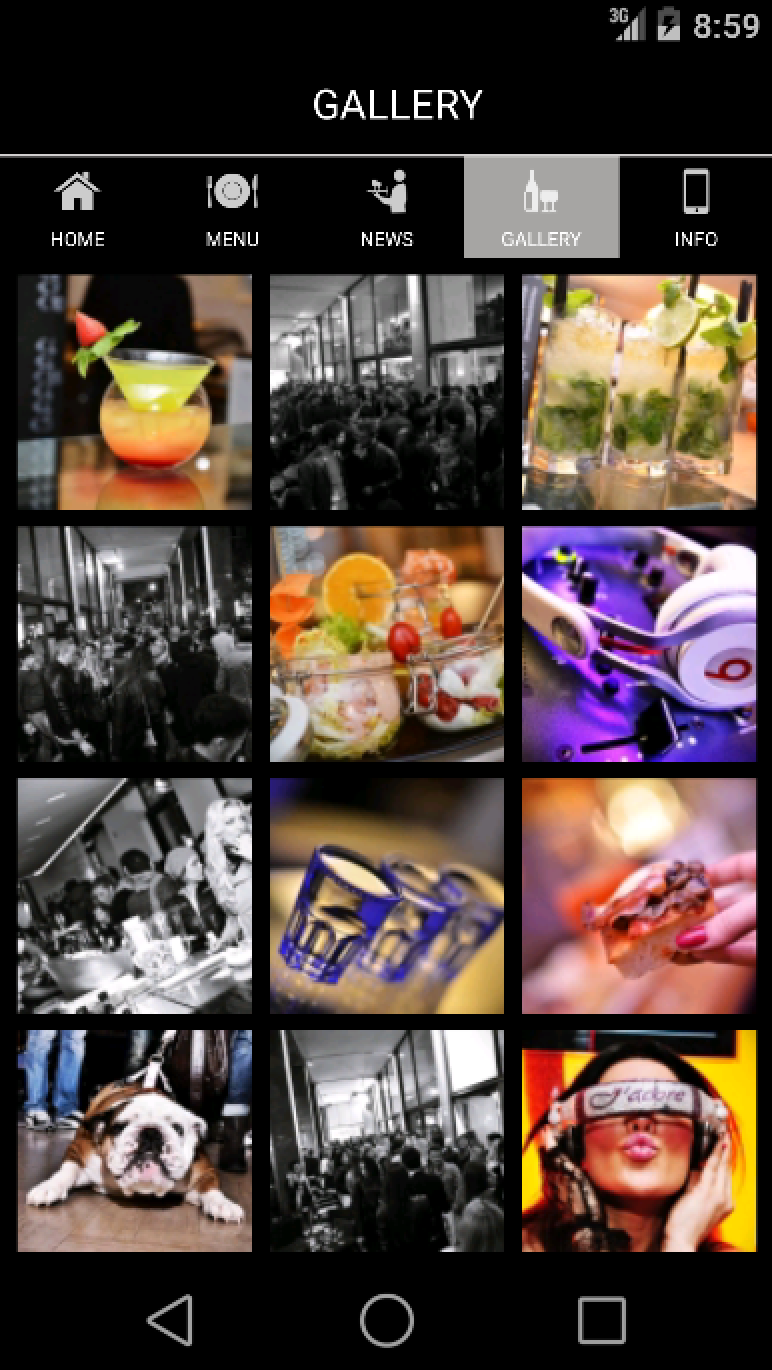Go to the device home screen
The width and height of the screenshot is (772, 1370).
[x=387, y=1320]
